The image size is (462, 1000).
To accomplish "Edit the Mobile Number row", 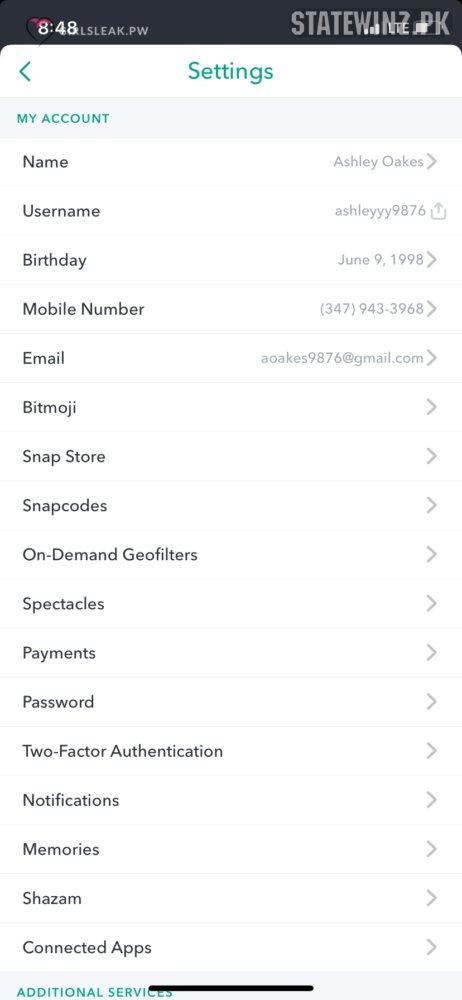I will click(231, 309).
